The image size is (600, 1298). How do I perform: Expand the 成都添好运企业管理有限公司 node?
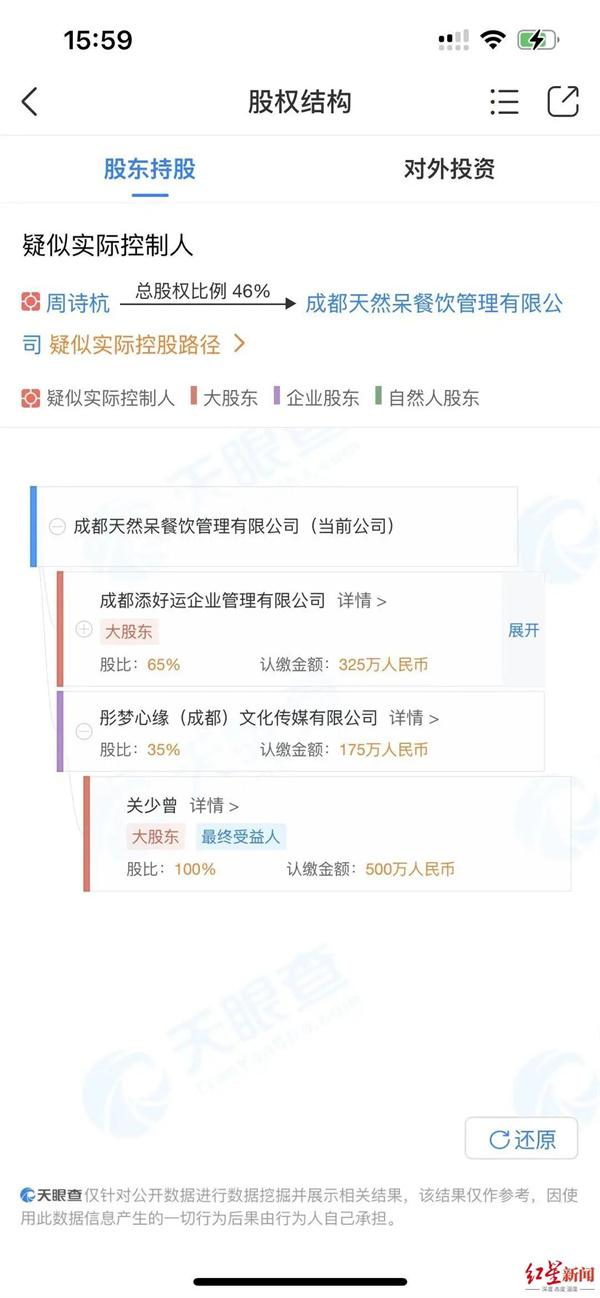click(84, 630)
